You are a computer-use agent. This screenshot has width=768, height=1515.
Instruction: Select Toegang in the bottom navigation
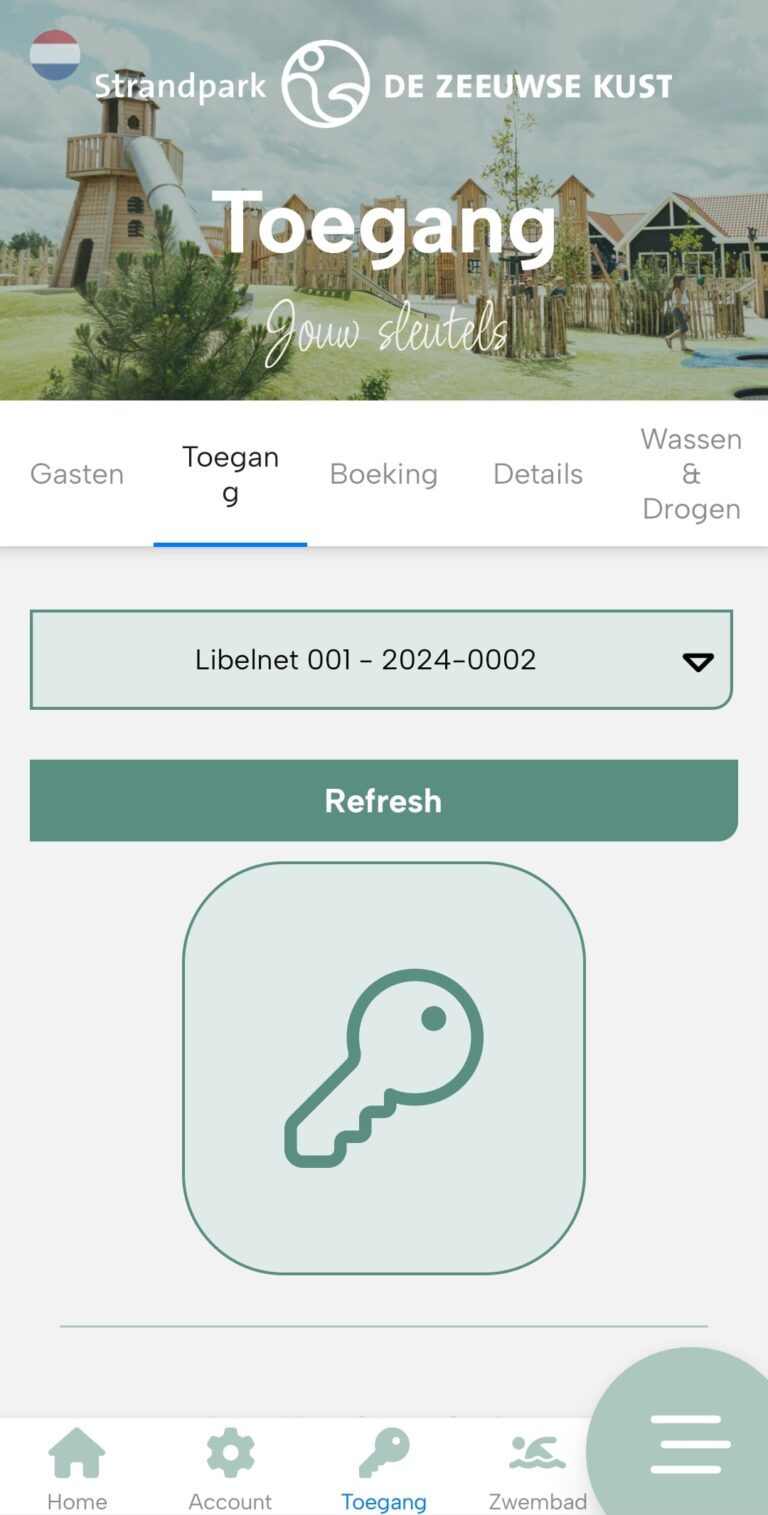[x=383, y=1467]
